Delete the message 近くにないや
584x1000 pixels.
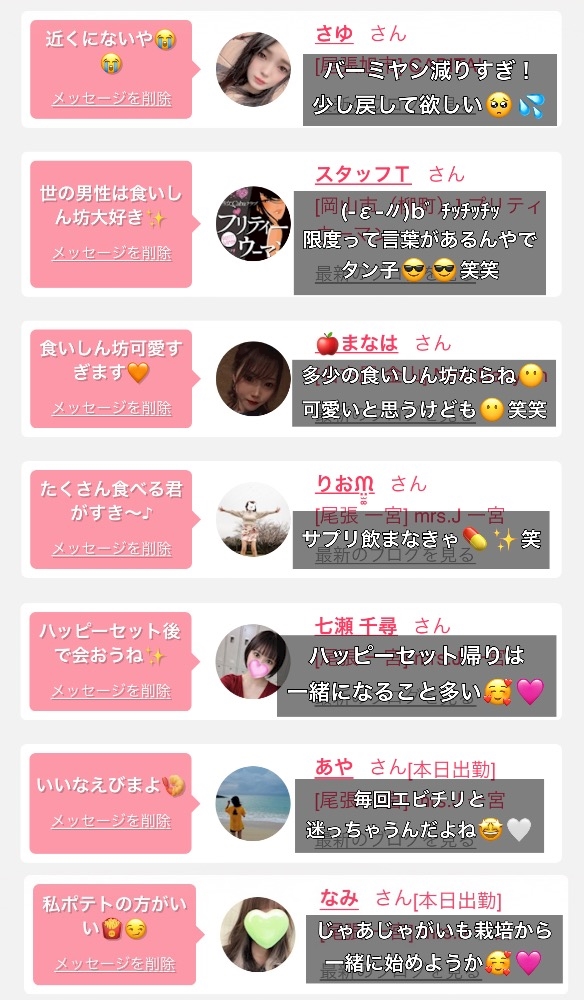pyautogui.click(x=112, y=99)
